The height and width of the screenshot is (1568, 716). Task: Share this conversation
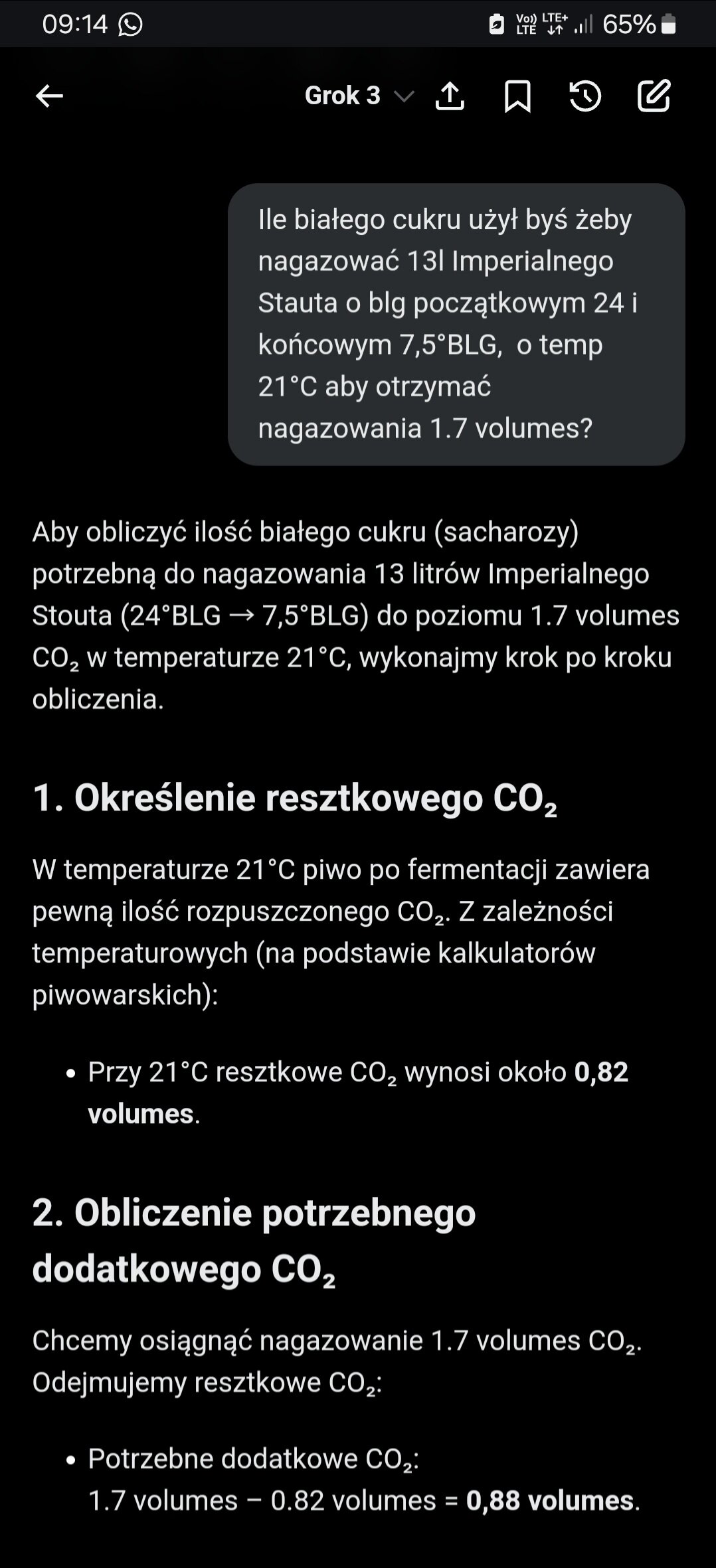coord(450,96)
